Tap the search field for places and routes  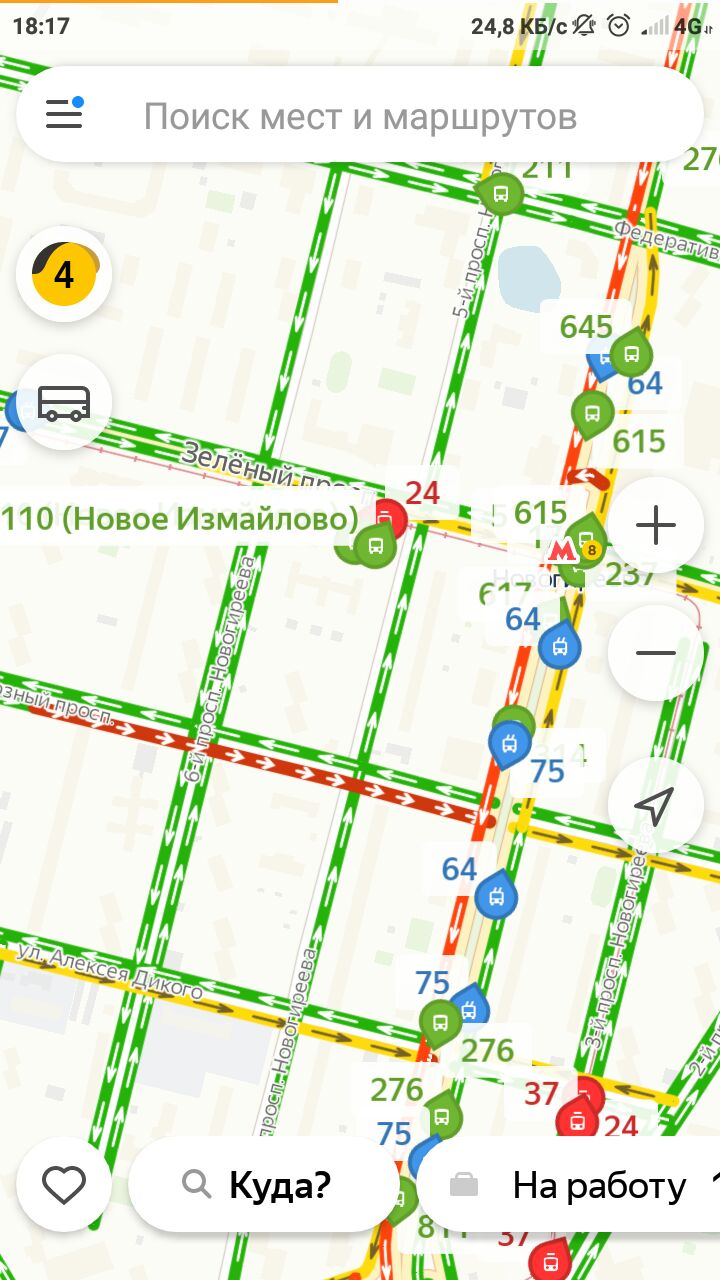(x=360, y=116)
